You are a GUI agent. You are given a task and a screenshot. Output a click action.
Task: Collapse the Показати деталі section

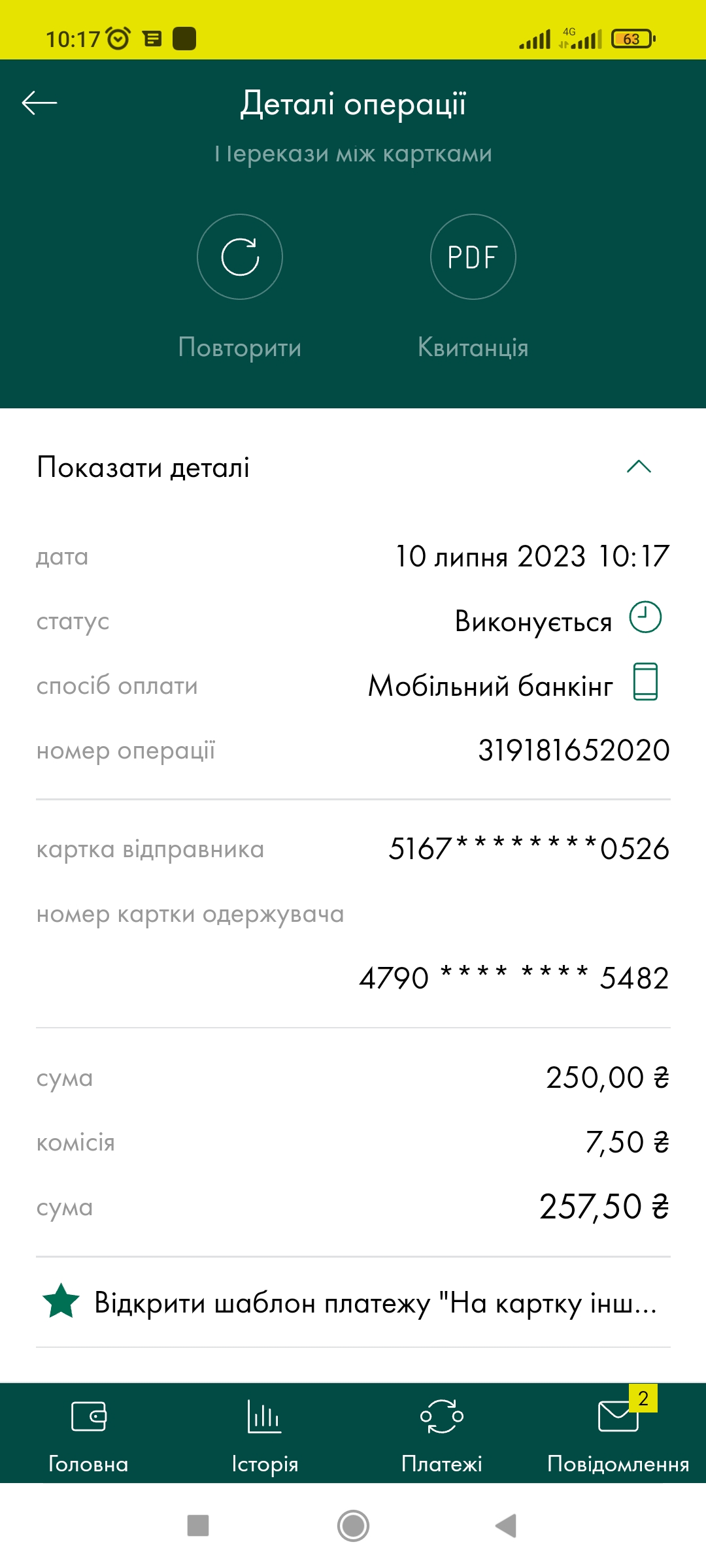click(353, 467)
